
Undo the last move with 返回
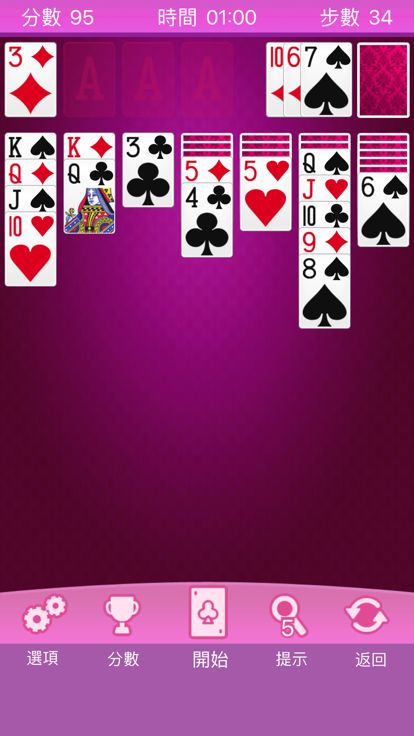coord(369,630)
